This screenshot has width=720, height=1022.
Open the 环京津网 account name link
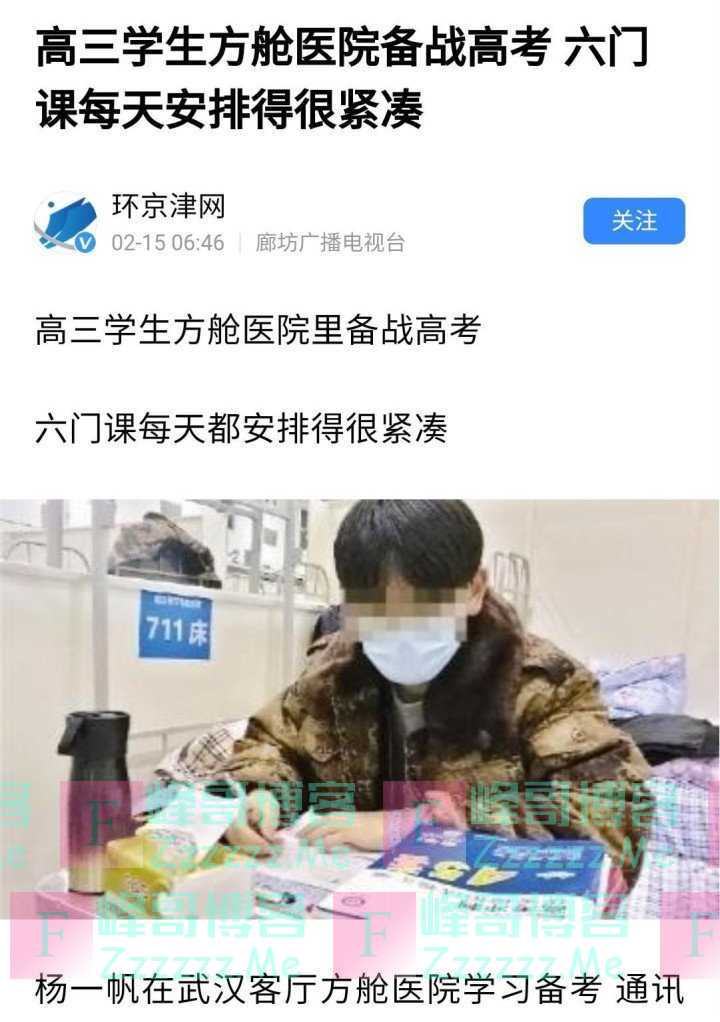coord(168,205)
